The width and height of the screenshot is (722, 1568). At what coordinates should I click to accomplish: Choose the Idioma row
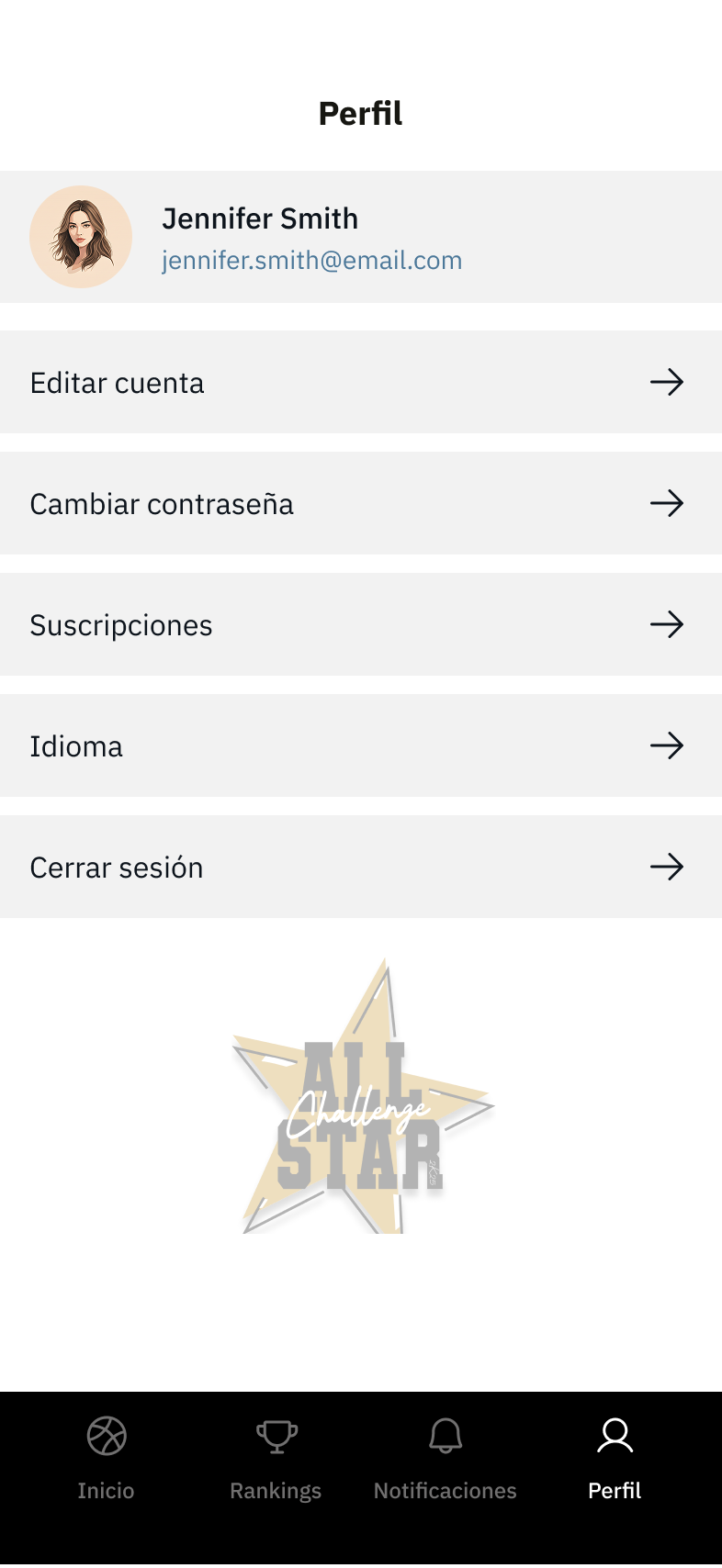(x=360, y=745)
